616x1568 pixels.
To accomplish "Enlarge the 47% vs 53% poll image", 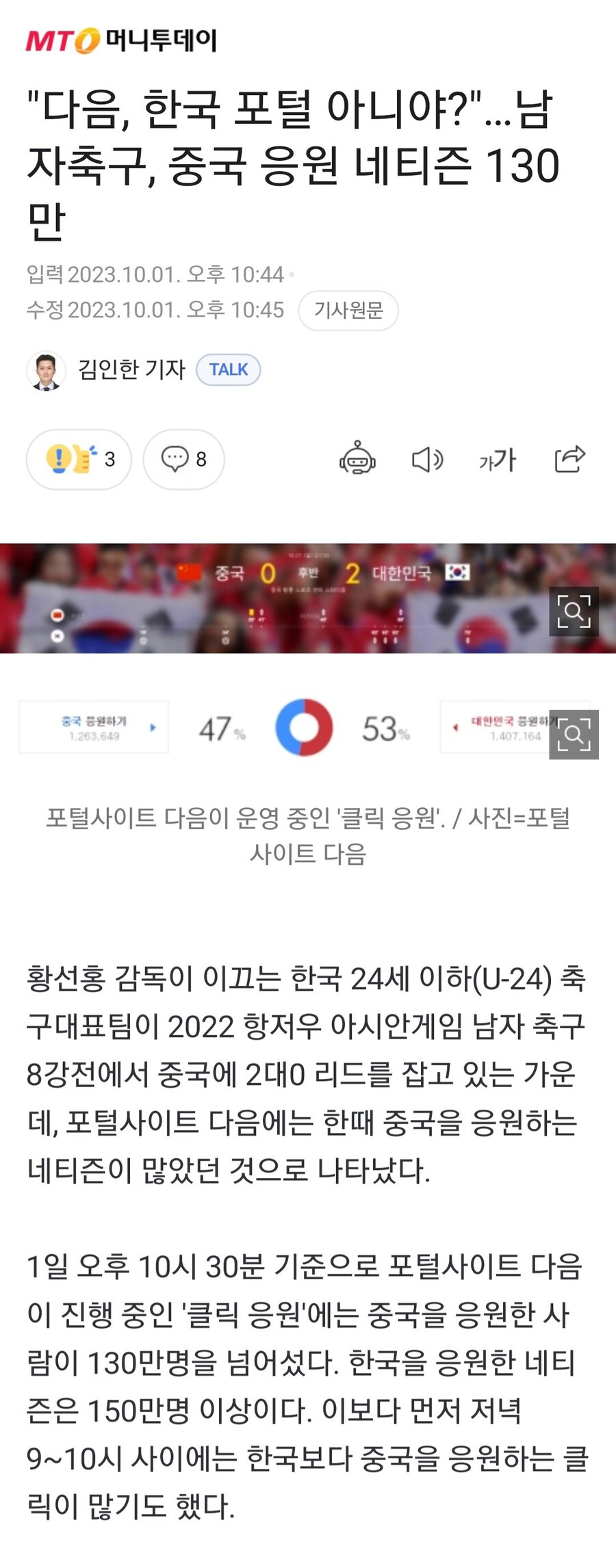I will tap(574, 735).
